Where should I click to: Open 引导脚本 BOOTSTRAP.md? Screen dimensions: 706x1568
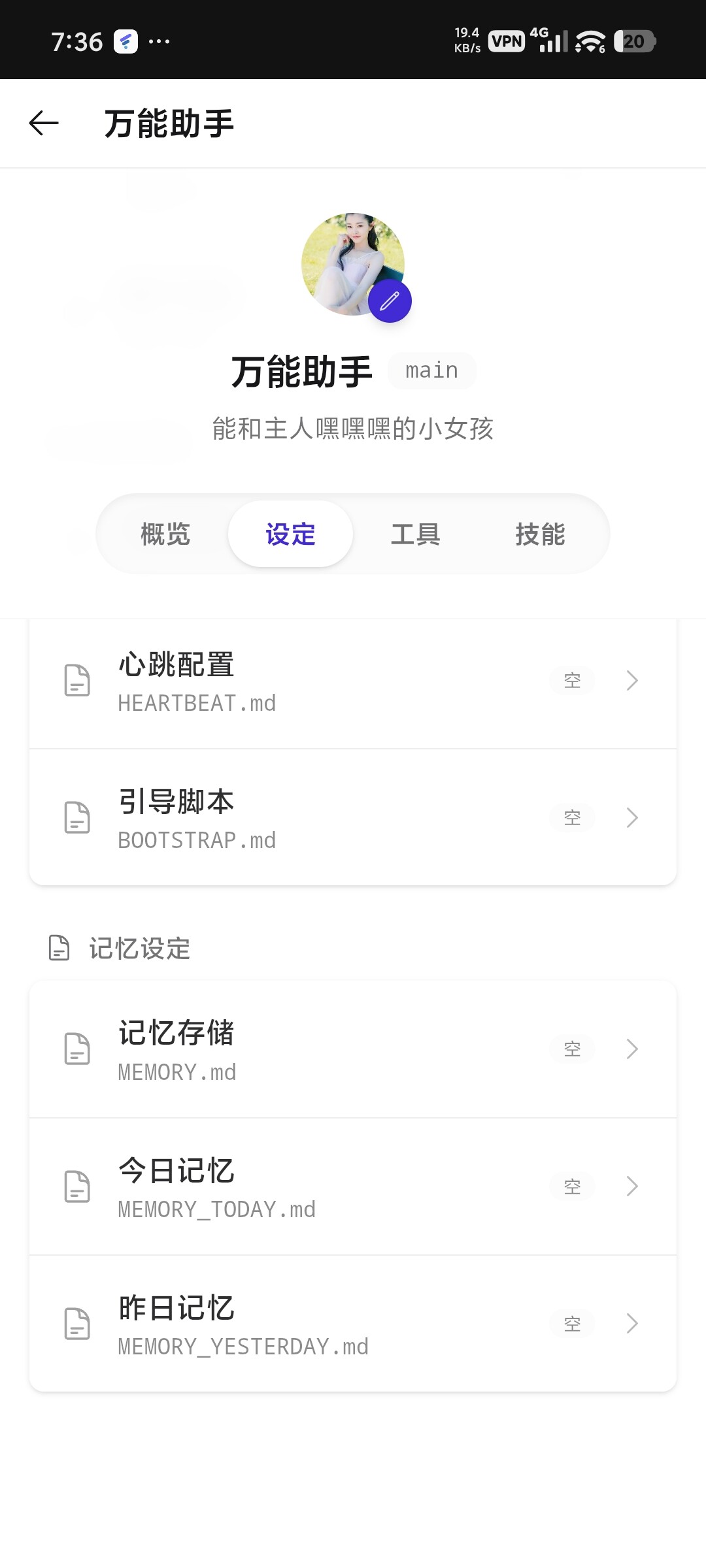click(x=353, y=817)
